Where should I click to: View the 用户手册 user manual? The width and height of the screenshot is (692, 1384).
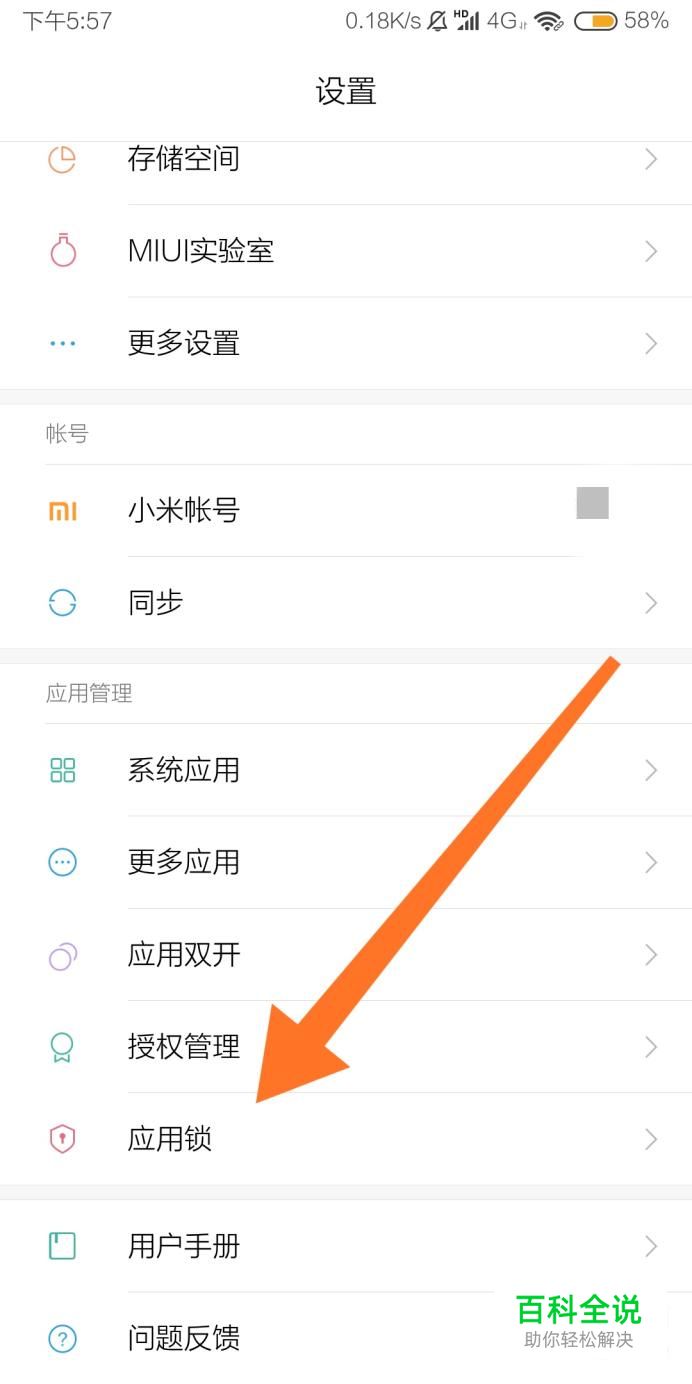[184, 1246]
